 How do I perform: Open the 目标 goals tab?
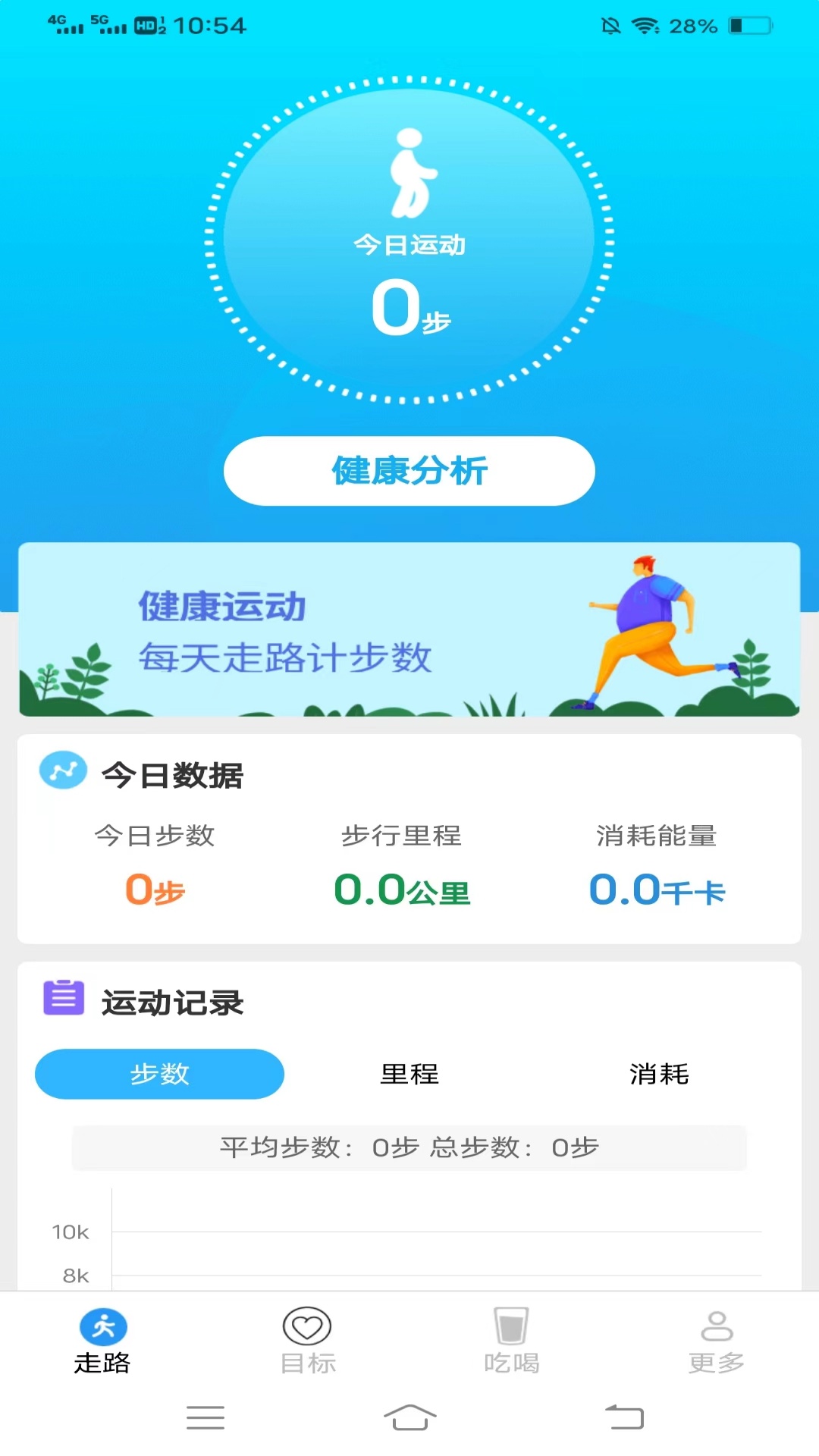point(307,1341)
